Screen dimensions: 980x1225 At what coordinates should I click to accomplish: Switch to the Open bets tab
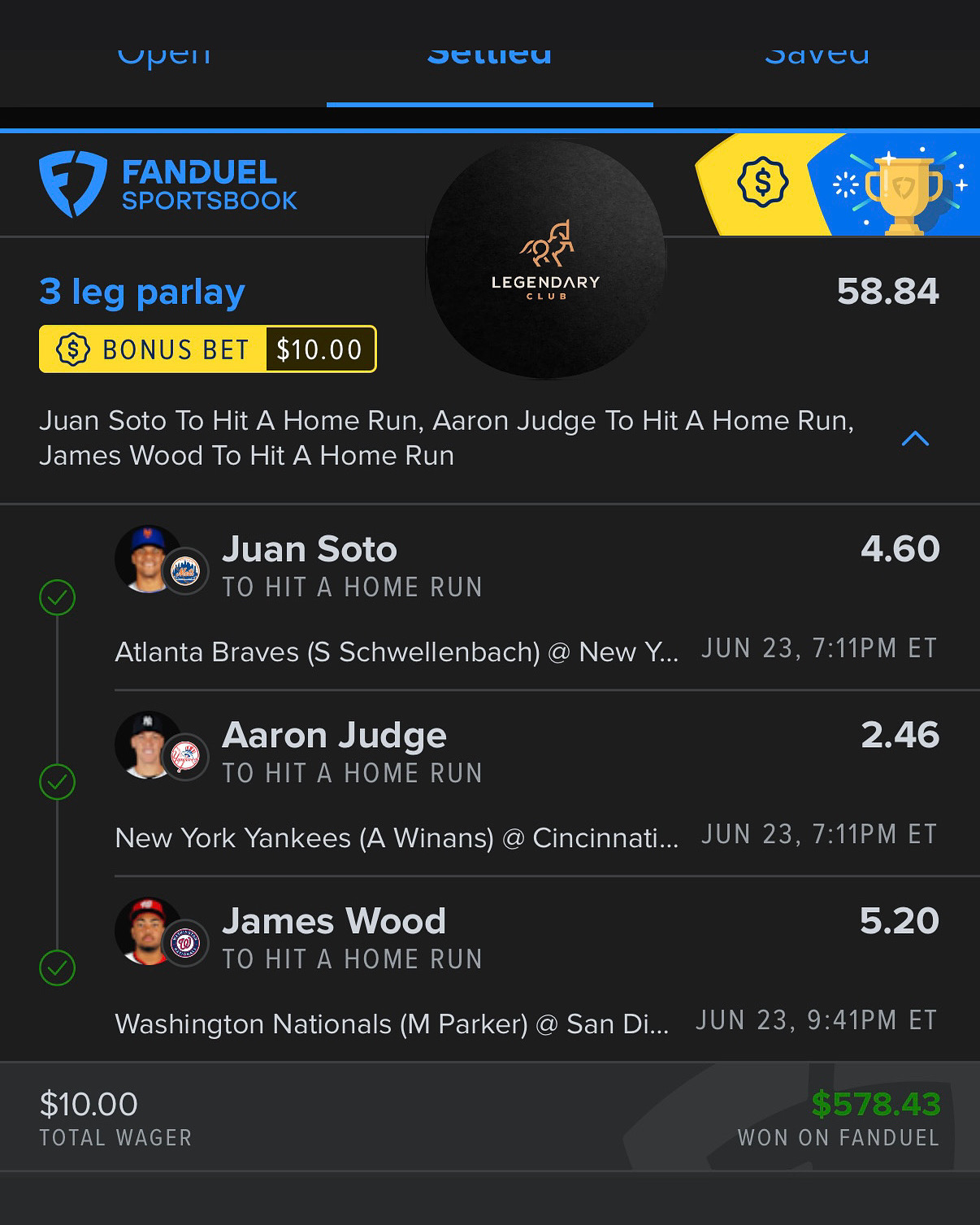click(163, 54)
